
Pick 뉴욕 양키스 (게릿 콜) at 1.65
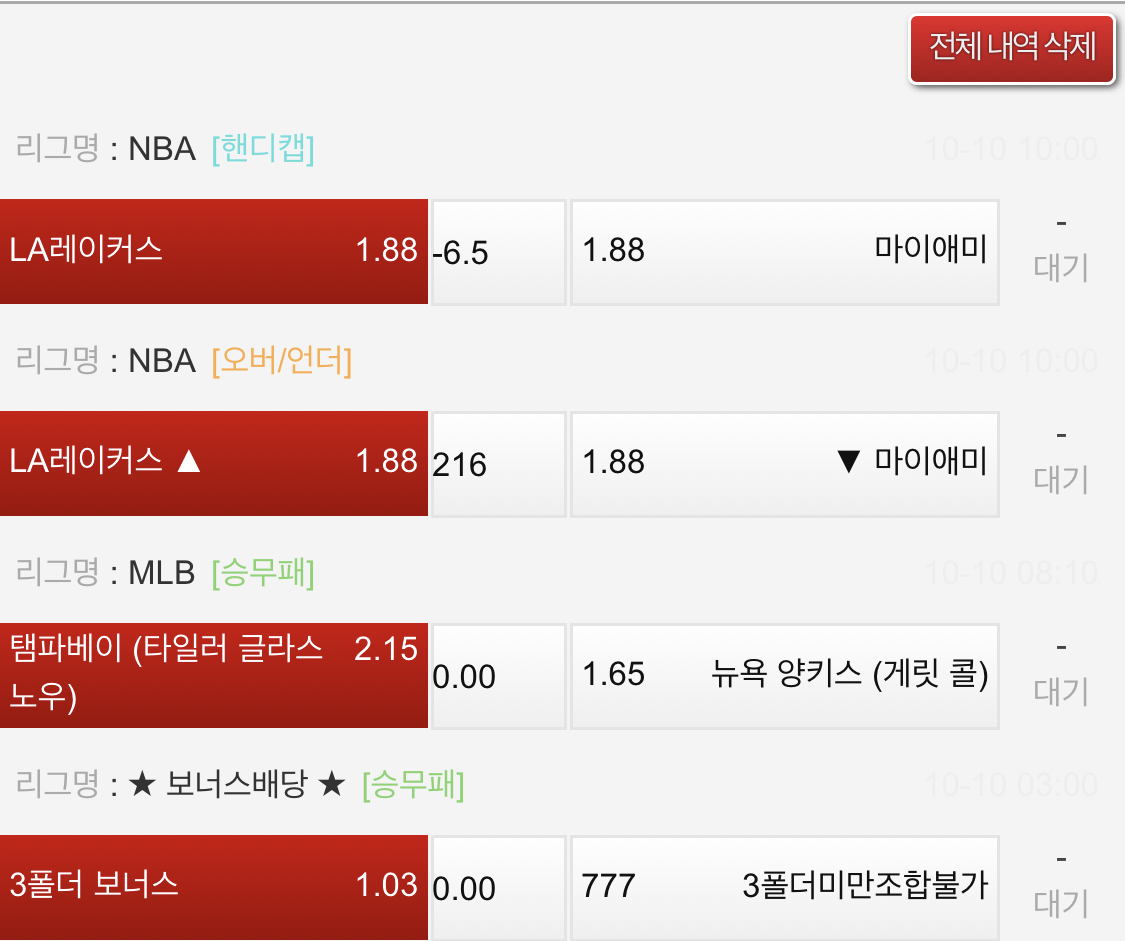coord(784,675)
